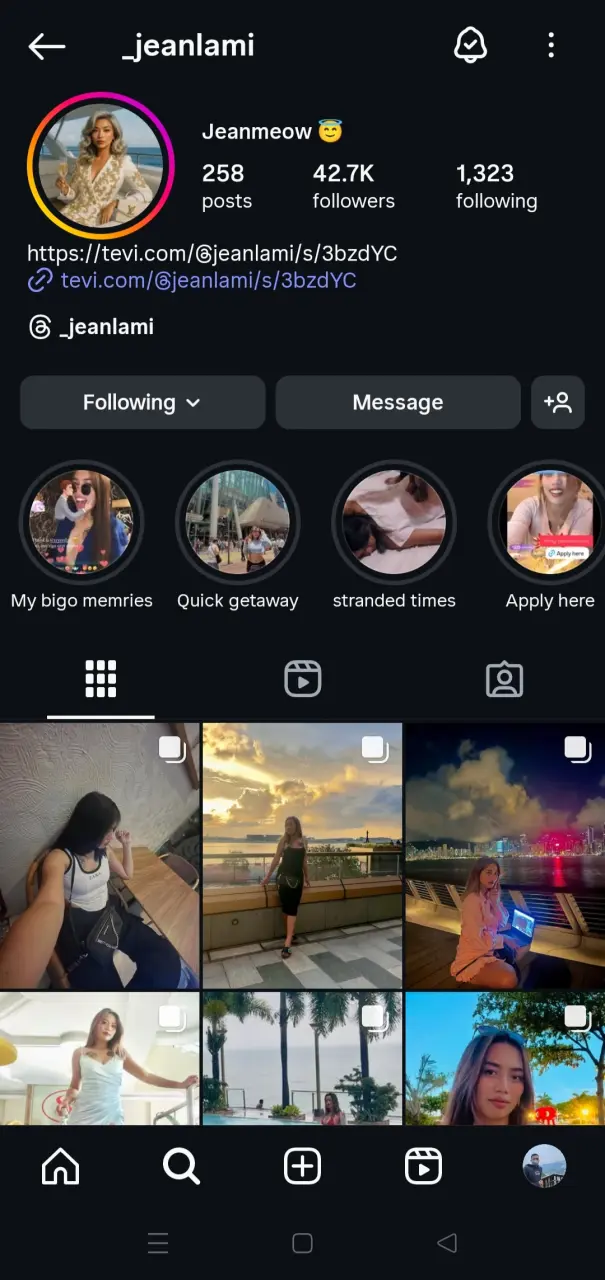Open the My bigo memries highlight
This screenshot has height=1280, width=605.
[82, 522]
